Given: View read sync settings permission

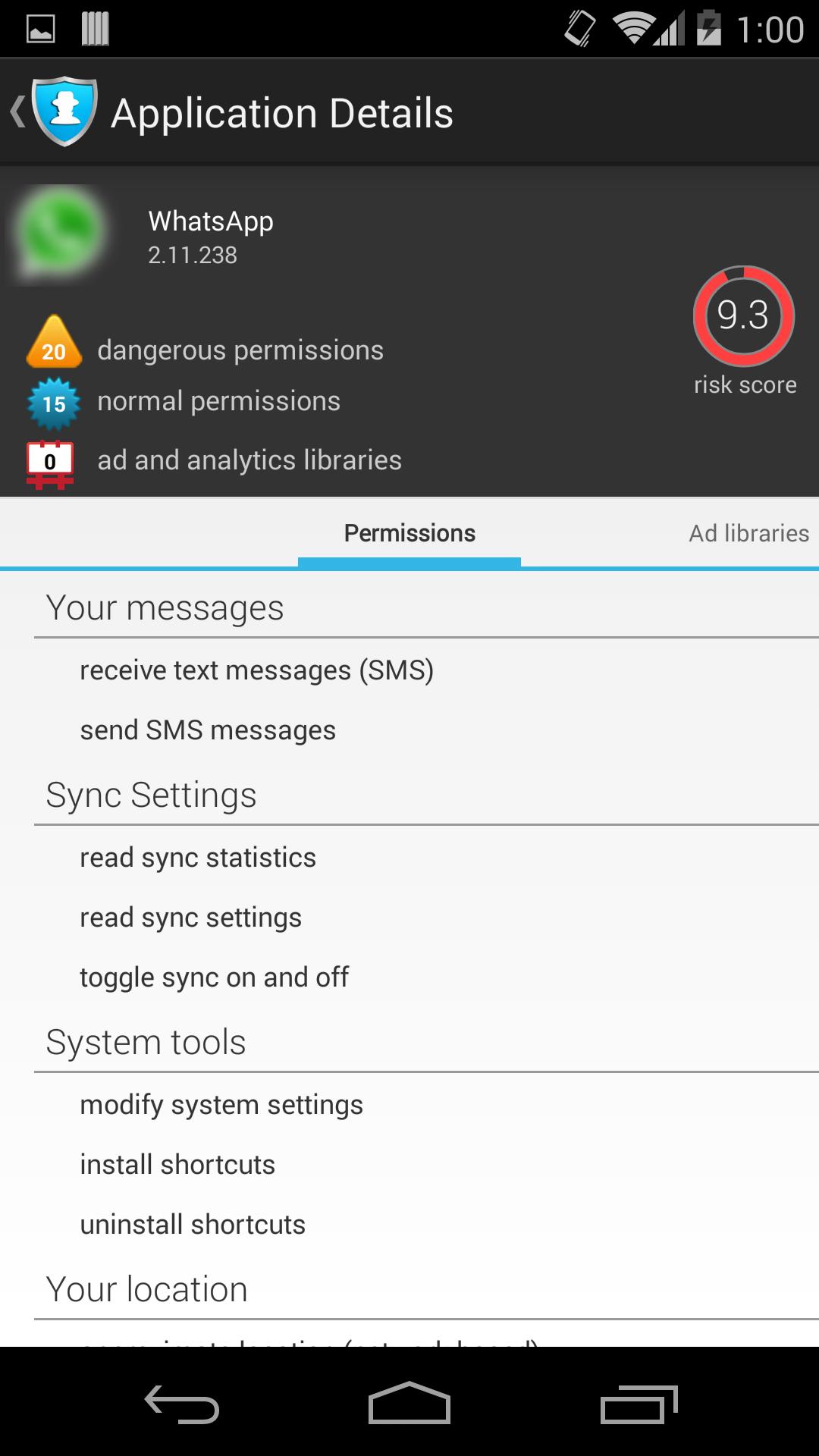Looking at the screenshot, I should click(191, 918).
